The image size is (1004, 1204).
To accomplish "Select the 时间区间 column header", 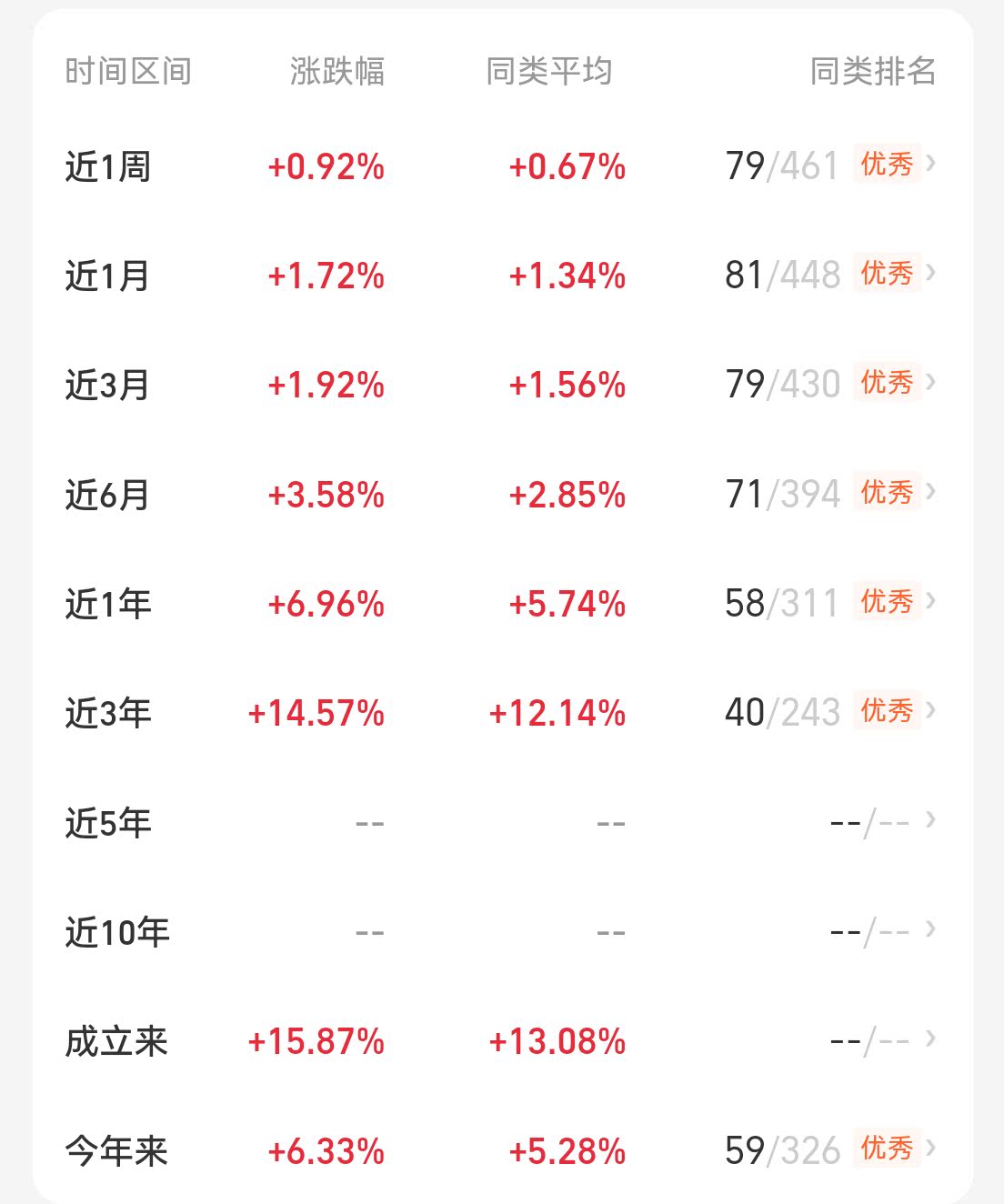I will 126,73.
